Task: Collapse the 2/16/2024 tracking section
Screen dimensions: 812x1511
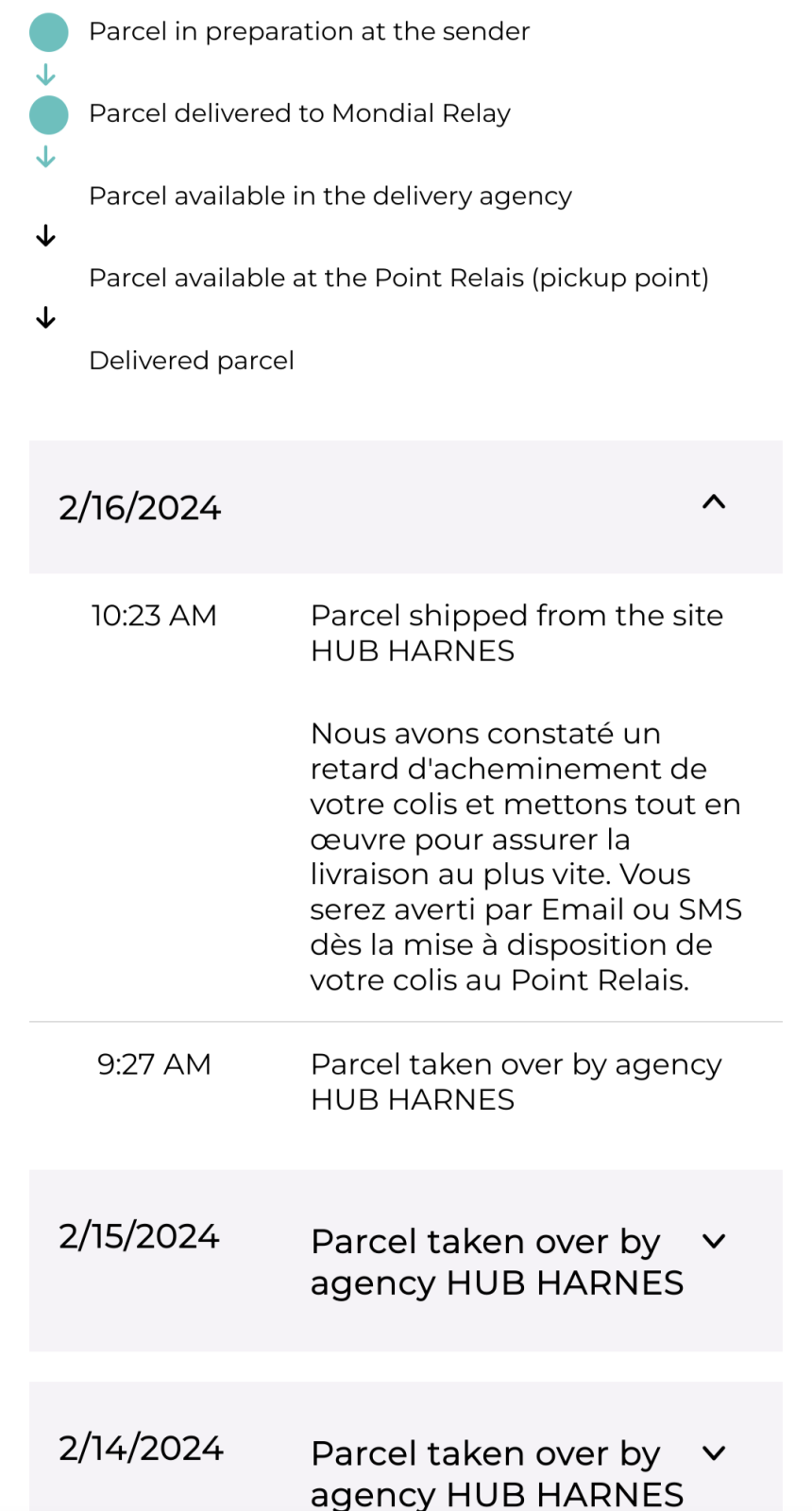Action: [714, 503]
